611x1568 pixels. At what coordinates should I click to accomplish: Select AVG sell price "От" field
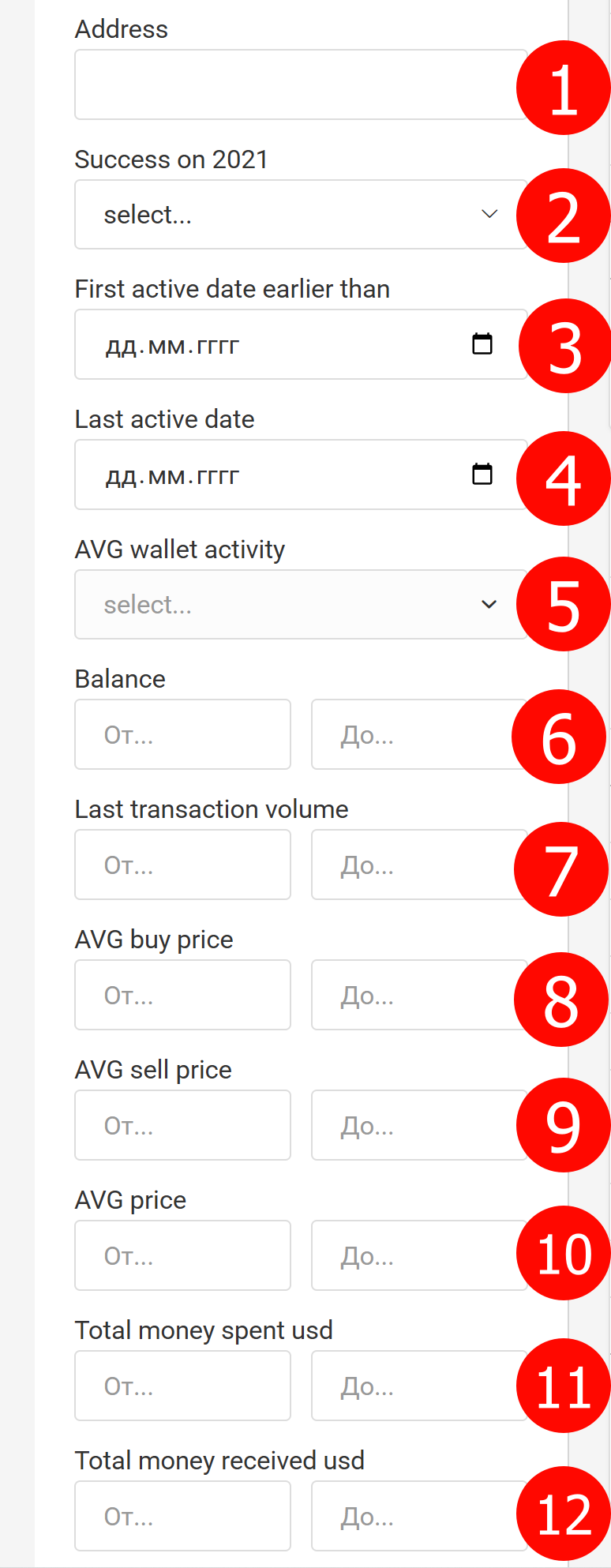[x=182, y=1125]
